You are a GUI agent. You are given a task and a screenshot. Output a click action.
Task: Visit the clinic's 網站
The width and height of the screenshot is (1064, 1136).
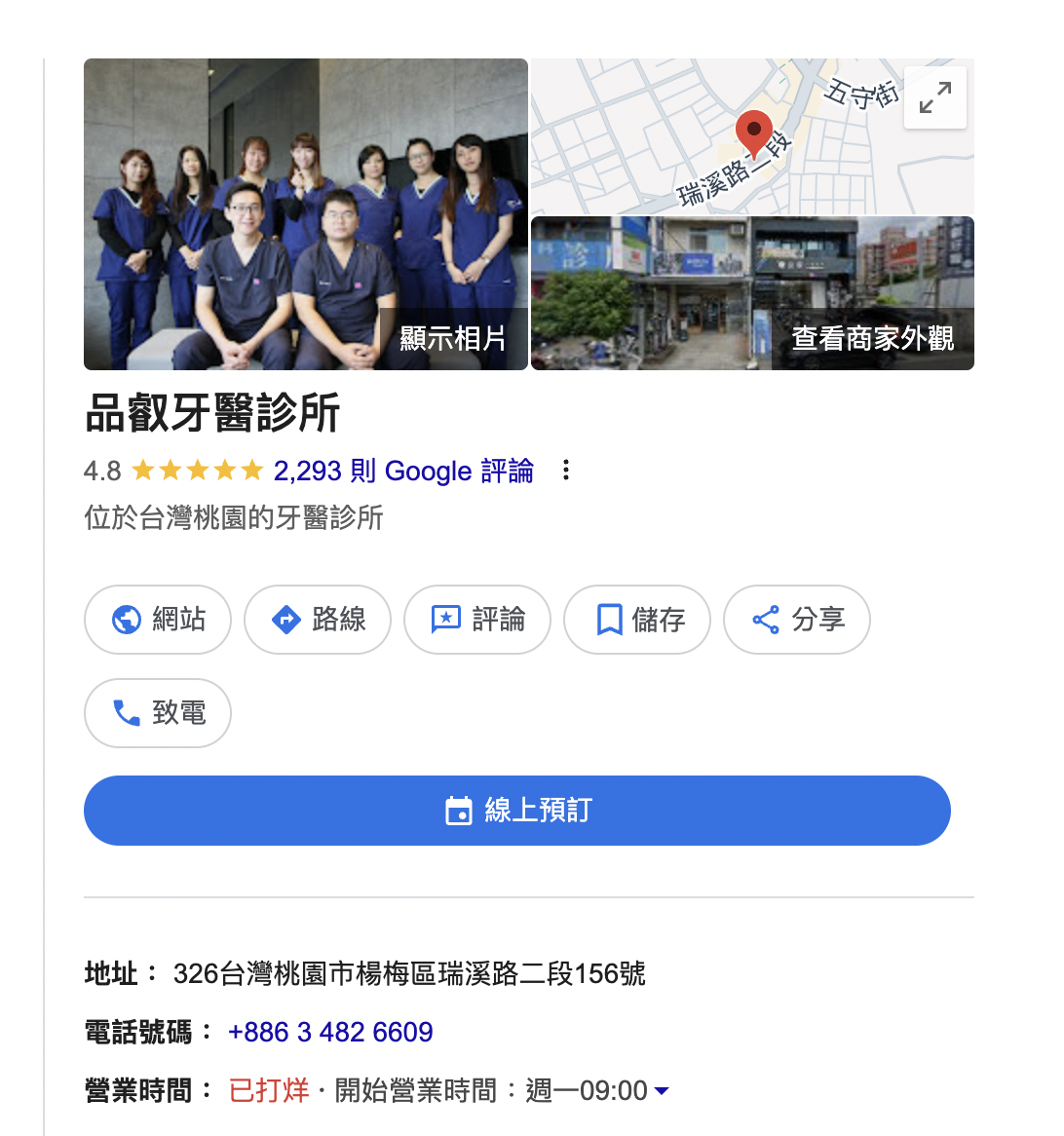pyautogui.click(x=158, y=620)
